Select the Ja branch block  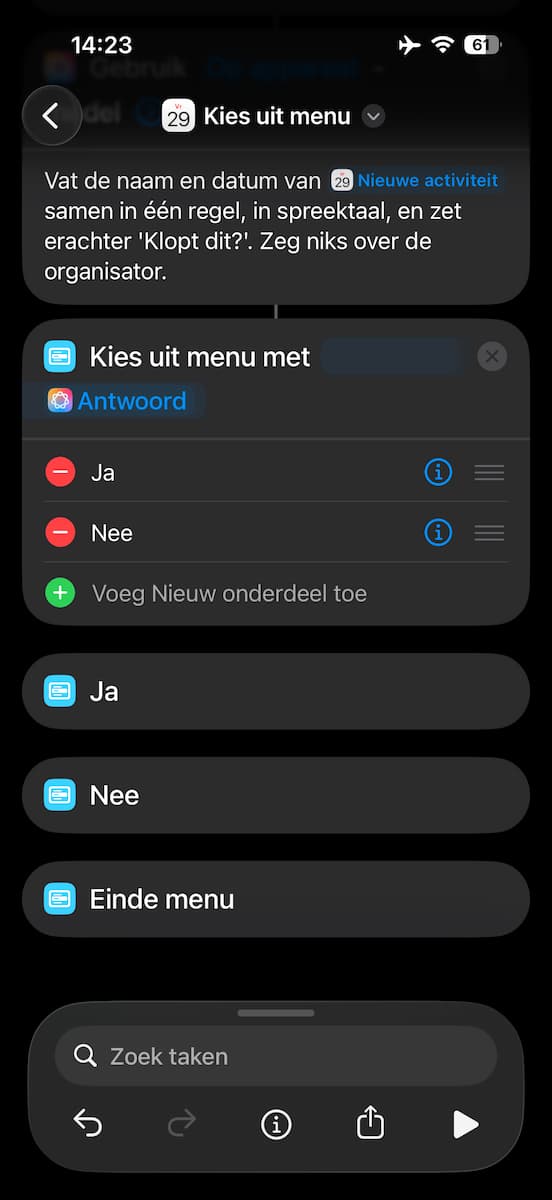276,691
